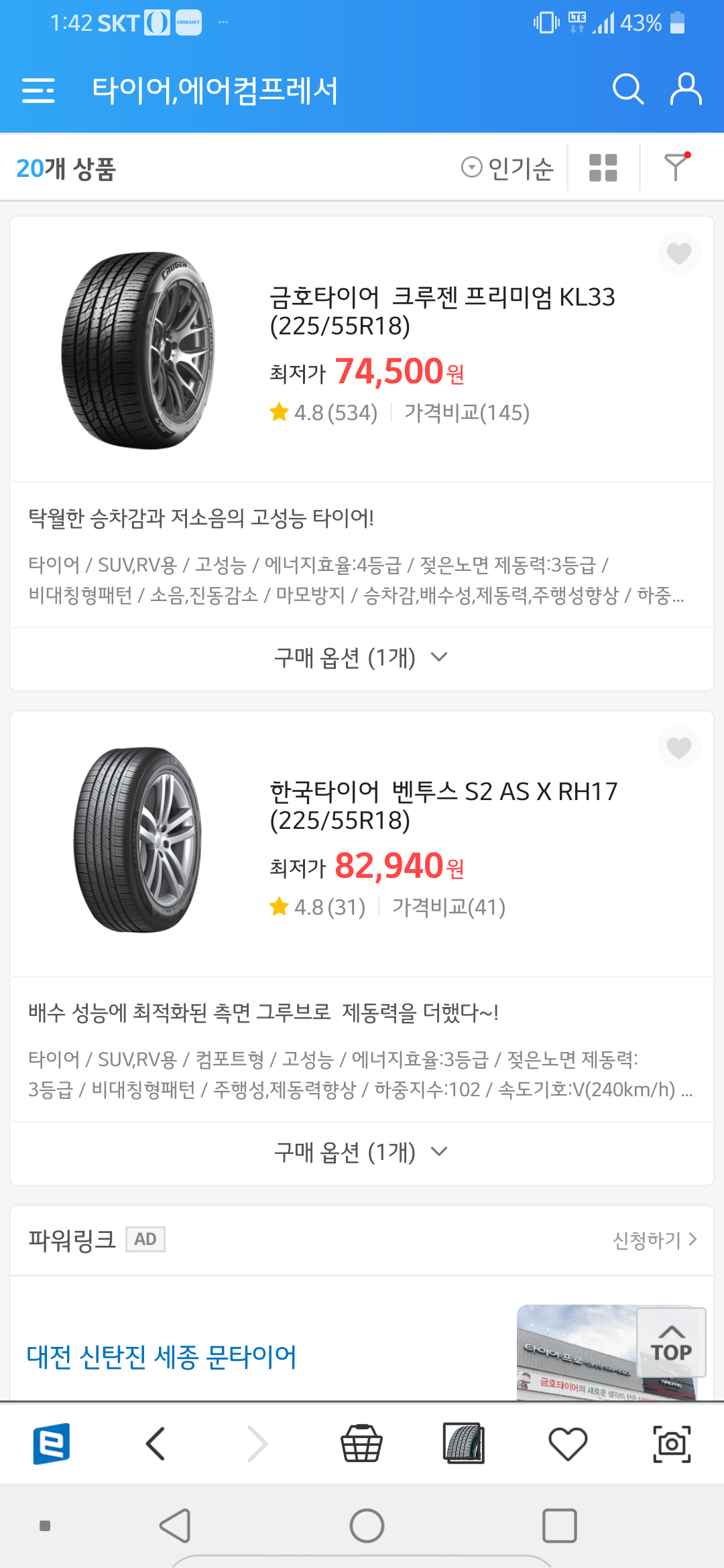Tap 신청하기 in 파워링크 section
Image resolution: width=724 pixels, height=1568 pixels.
[x=654, y=1240]
